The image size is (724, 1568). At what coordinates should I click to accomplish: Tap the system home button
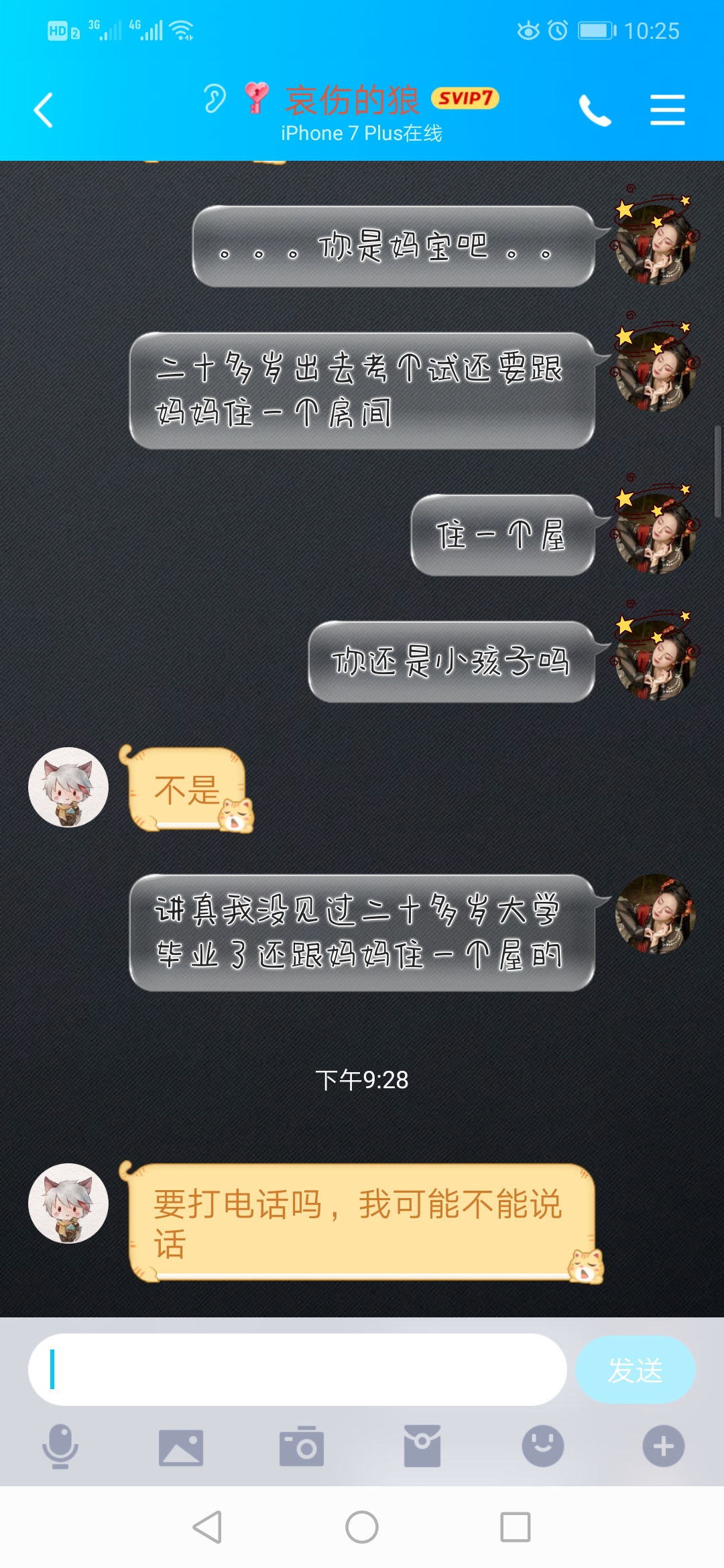(x=362, y=1527)
